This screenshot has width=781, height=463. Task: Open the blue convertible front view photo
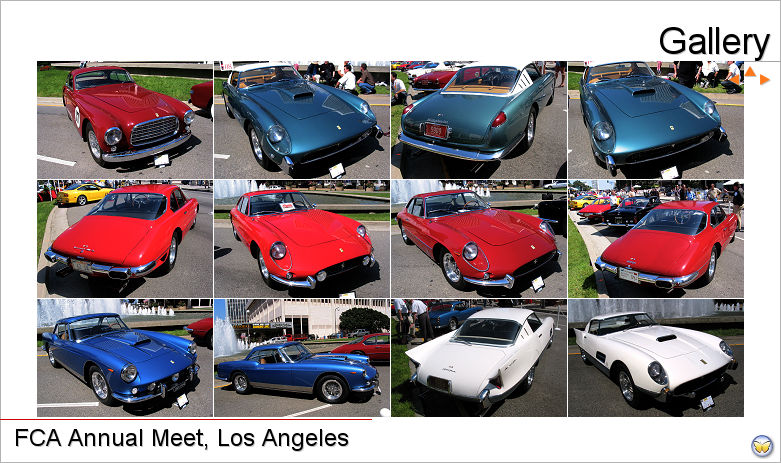[124, 357]
